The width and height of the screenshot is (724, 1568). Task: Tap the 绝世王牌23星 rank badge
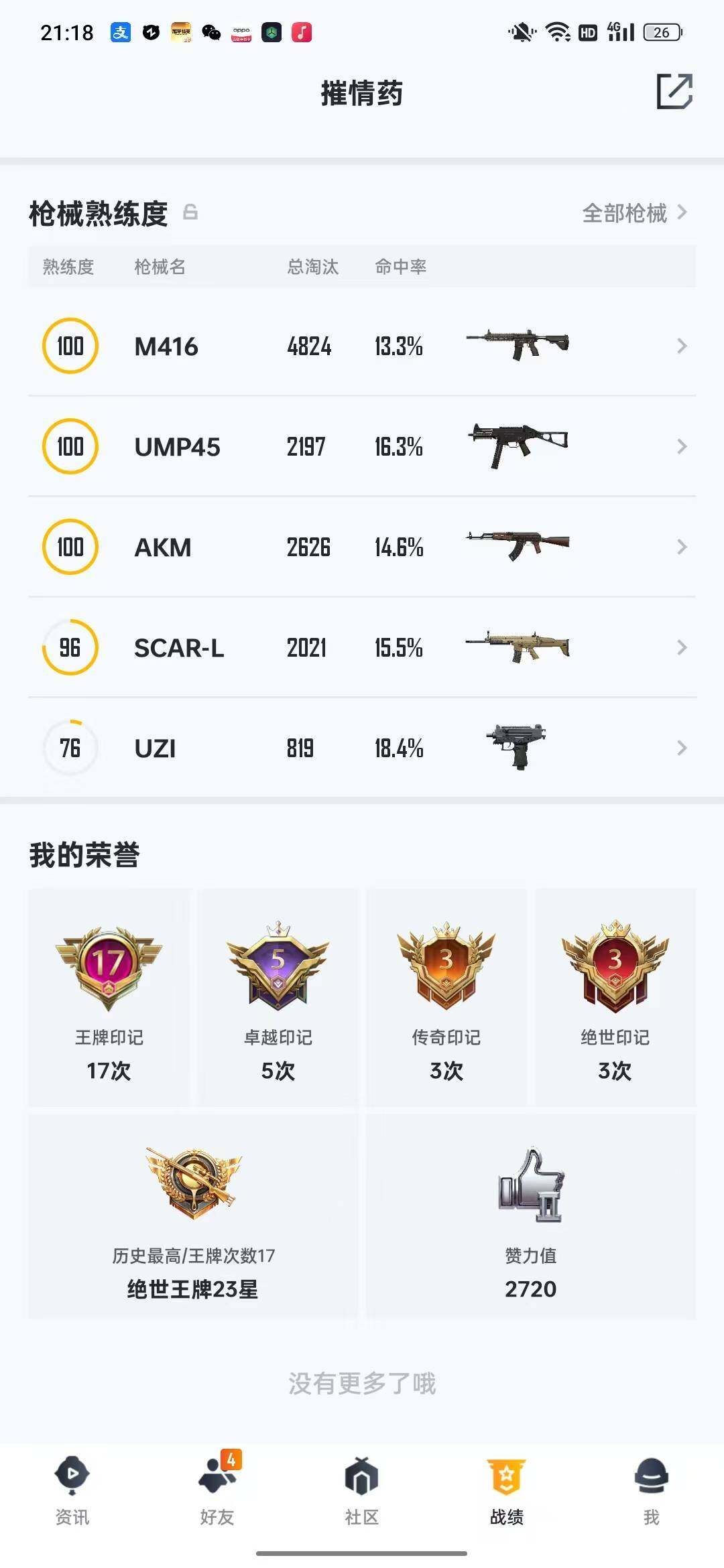pos(192,1181)
